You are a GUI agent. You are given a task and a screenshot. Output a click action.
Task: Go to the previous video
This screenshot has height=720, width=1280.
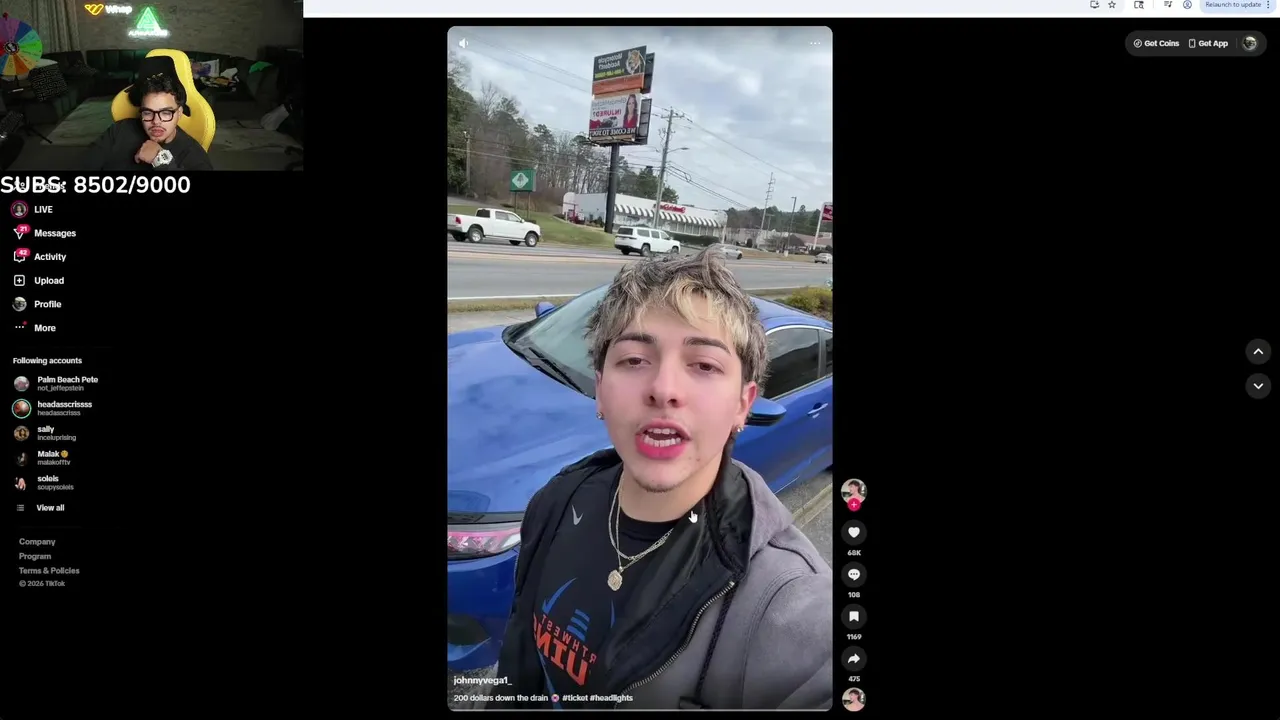click(x=1258, y=352)
